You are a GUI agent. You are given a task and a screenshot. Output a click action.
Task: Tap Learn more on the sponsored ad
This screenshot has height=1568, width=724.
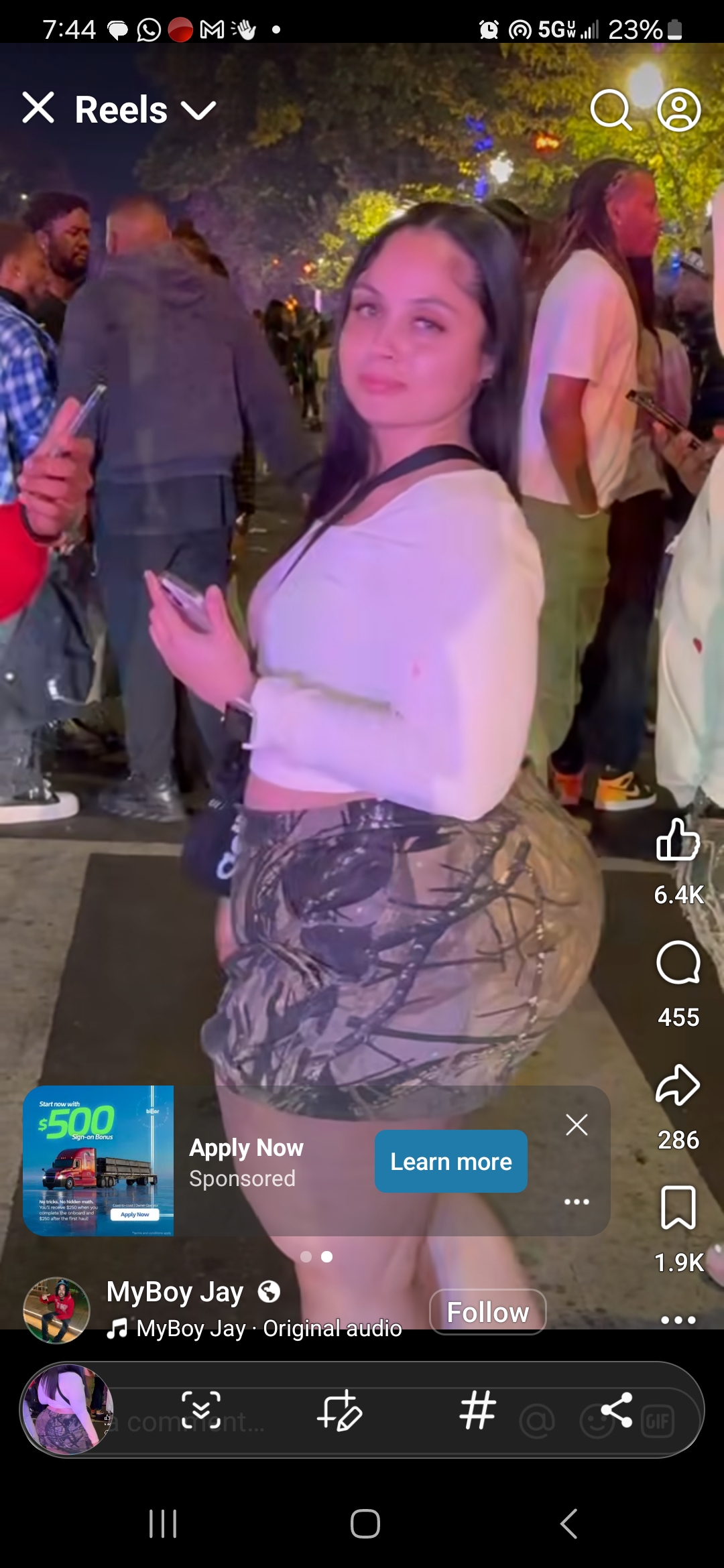[450, 1161]
